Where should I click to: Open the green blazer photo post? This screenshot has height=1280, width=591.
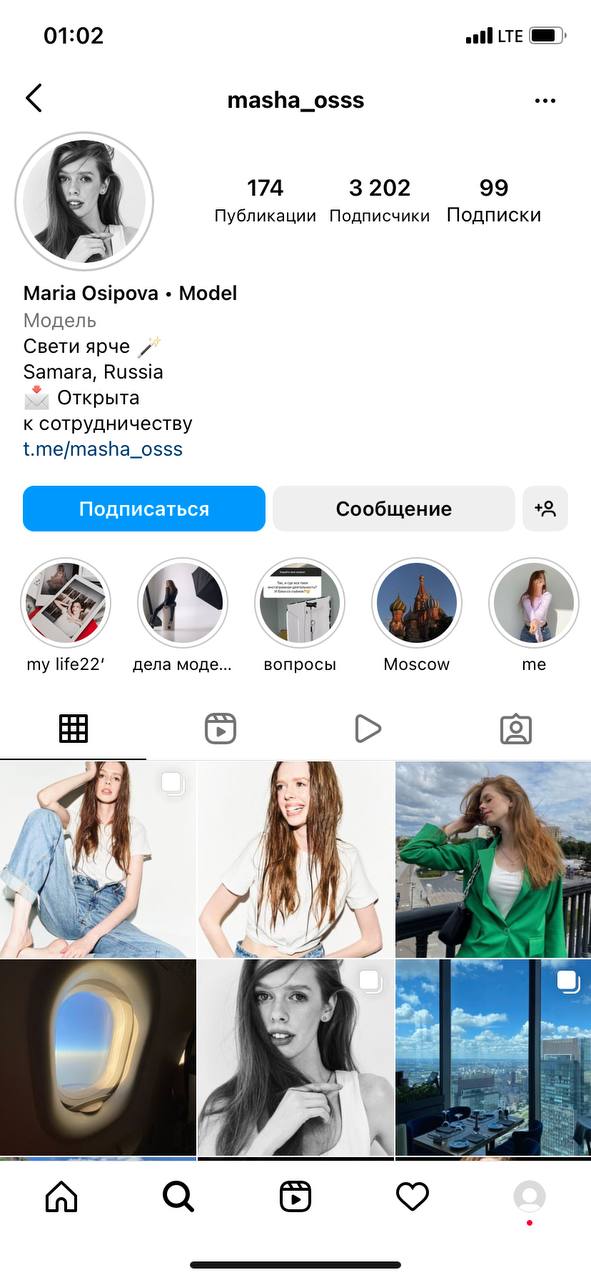click(493, 860)
